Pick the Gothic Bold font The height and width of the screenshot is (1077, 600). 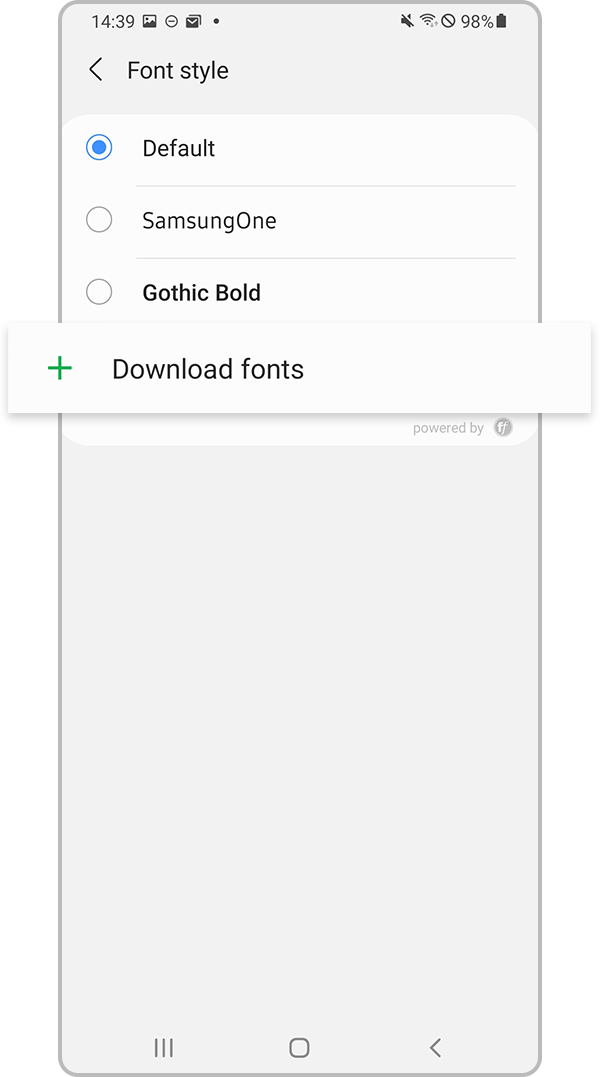[x=99, y=292]
